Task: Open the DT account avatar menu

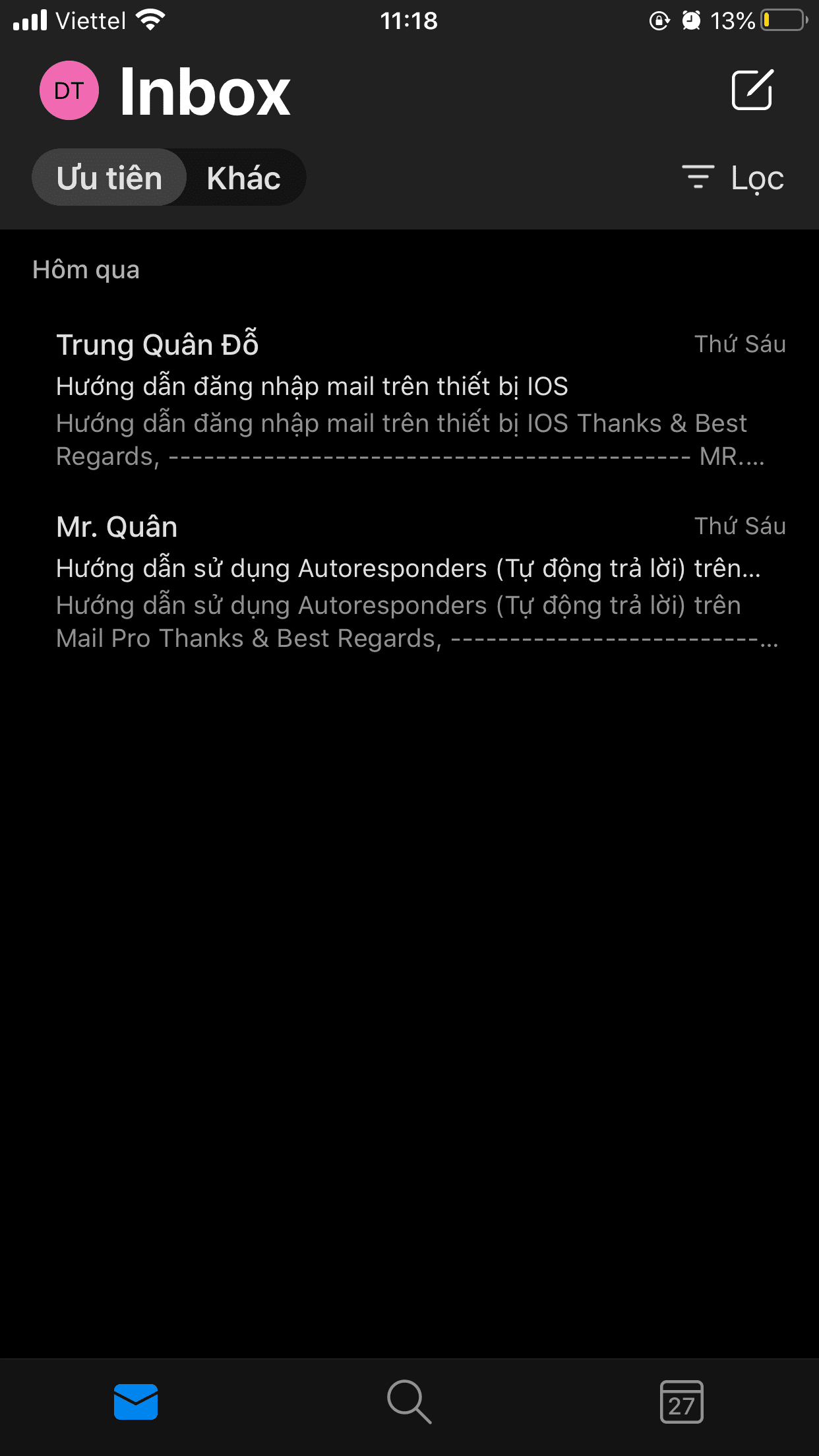Action: (69, 90)
